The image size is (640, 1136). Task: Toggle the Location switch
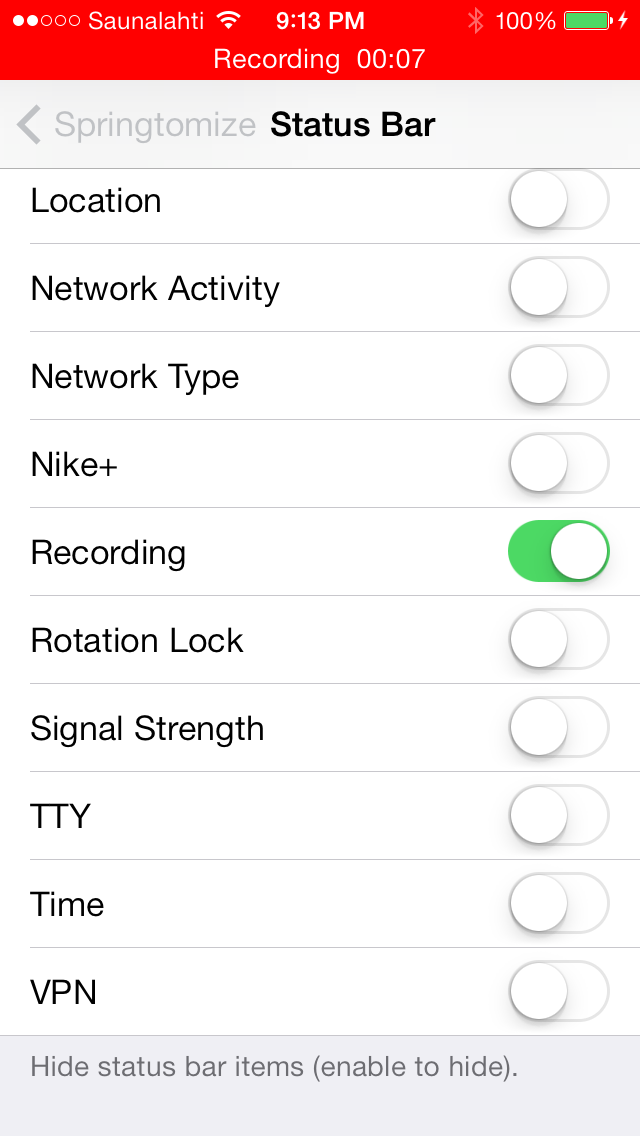coord(559,200)
